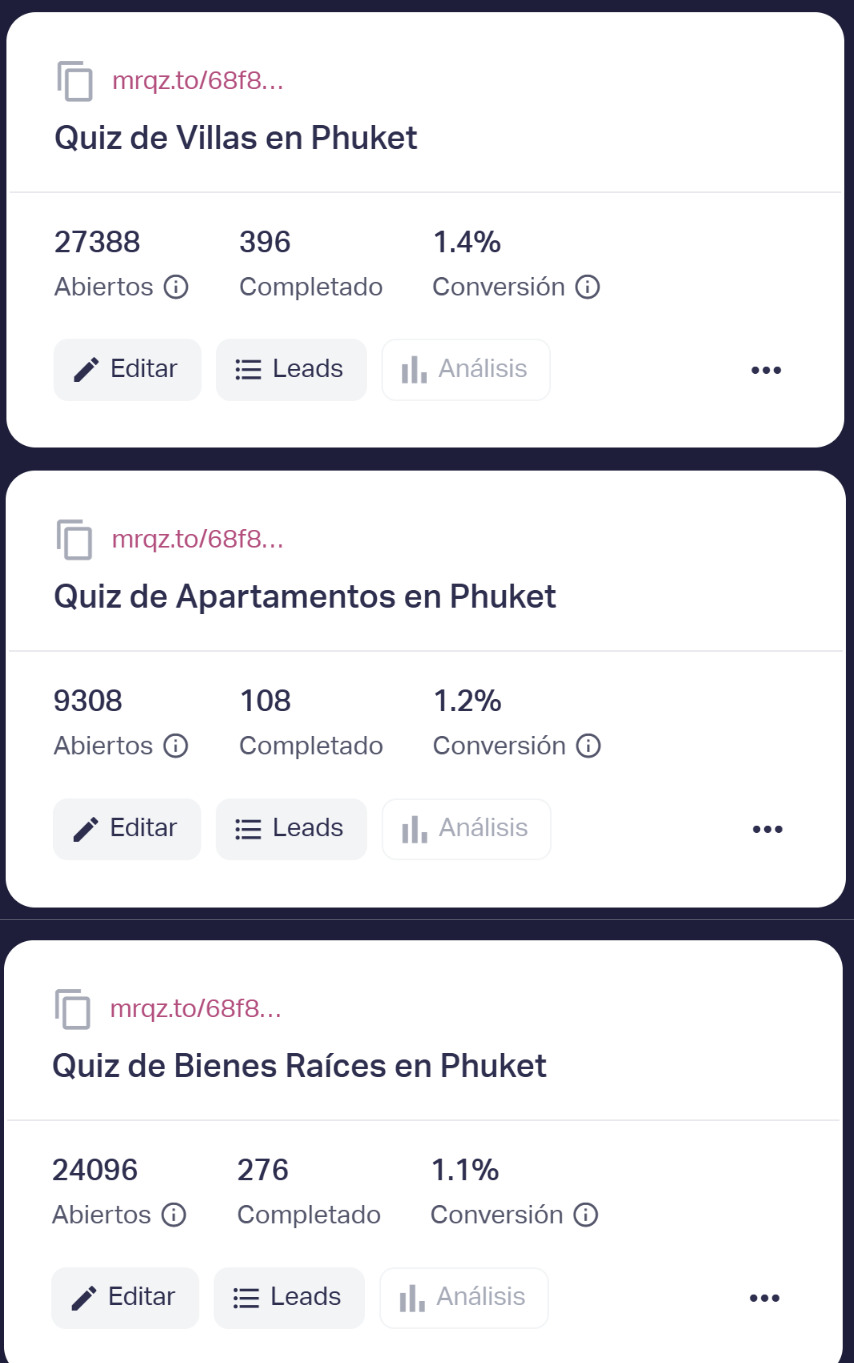Edit the Quiz de Apartamentos en Phuket
Image resolution: width=854 pixels, height=1363 pixels.
pos(127,829)
